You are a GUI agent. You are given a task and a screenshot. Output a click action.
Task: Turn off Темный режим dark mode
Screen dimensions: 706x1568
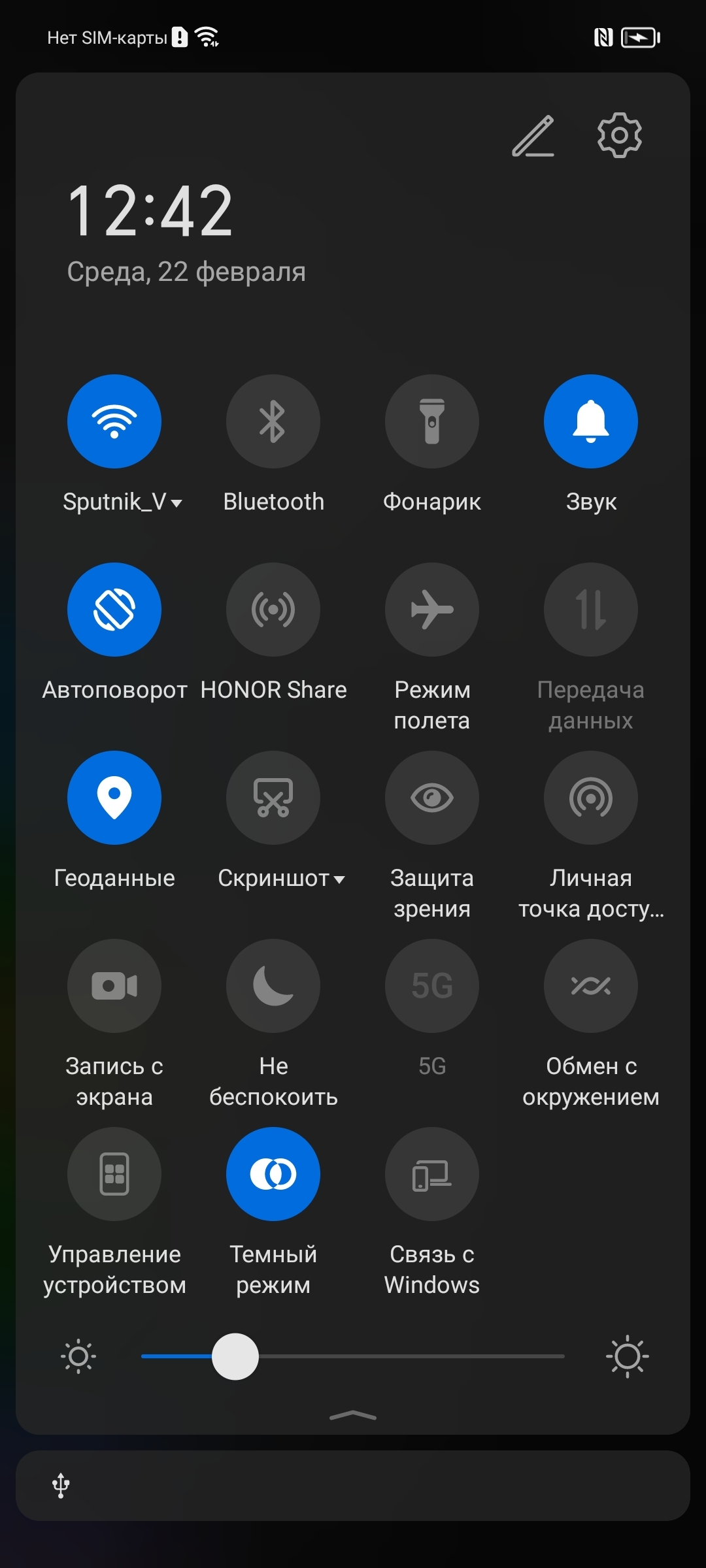273,1174
